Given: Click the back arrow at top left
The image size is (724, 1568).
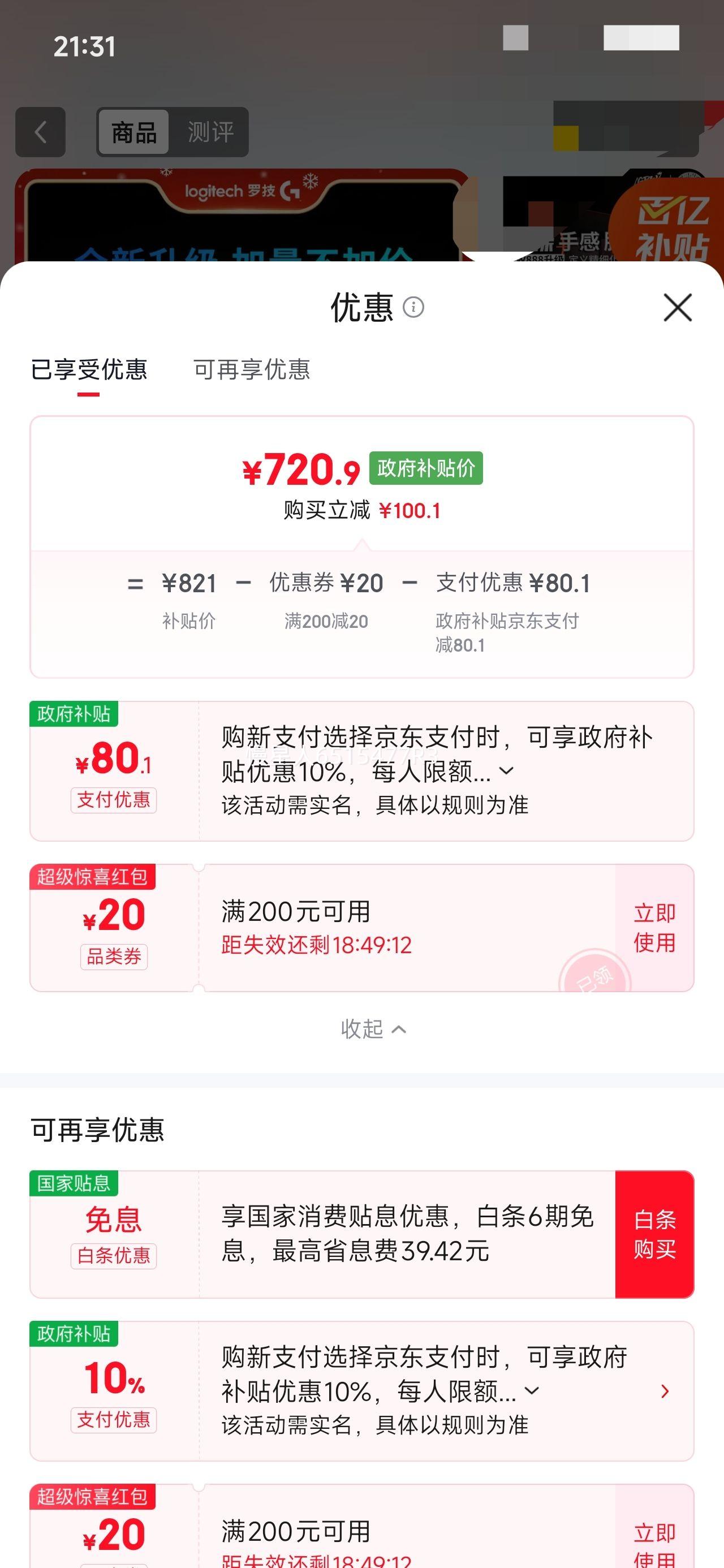Looking at the screenshot, I should click(x=40, y=133).
